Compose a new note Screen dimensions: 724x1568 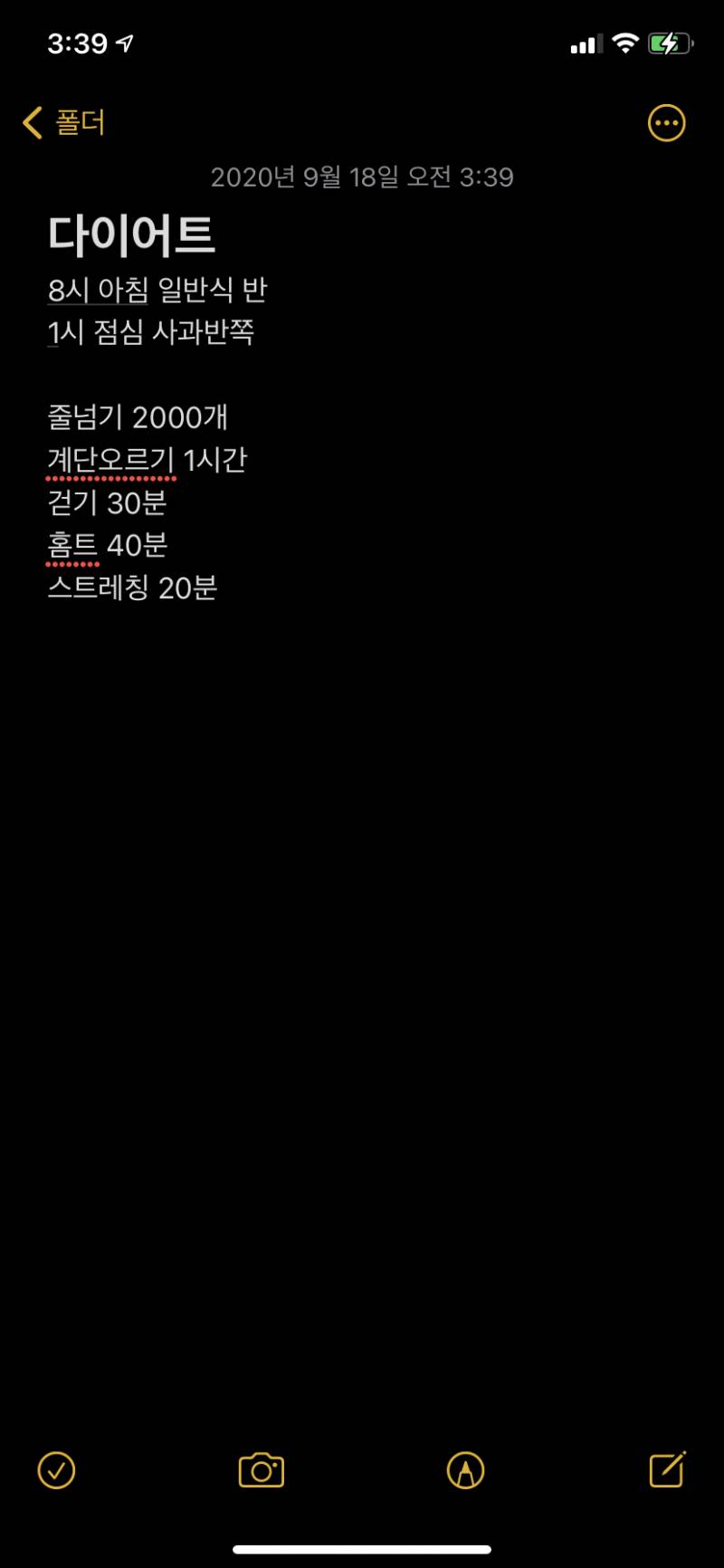(x=668, y=1469)
